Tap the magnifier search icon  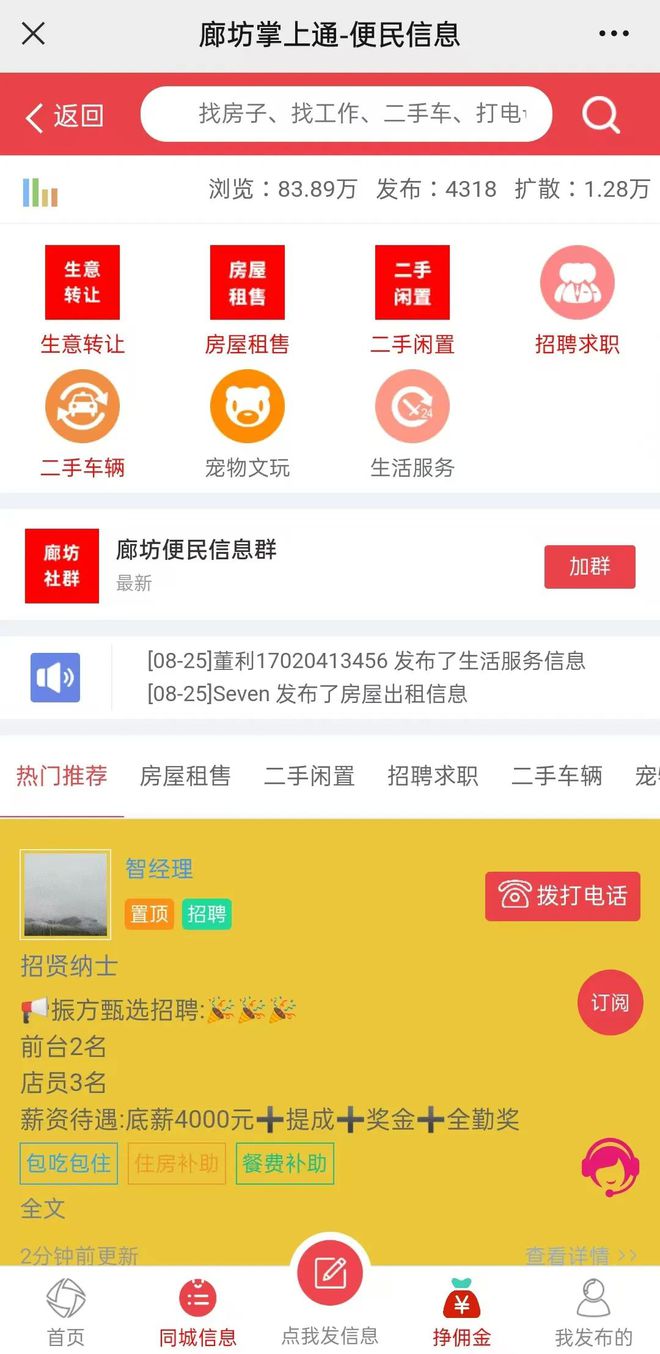pos(601,115)
